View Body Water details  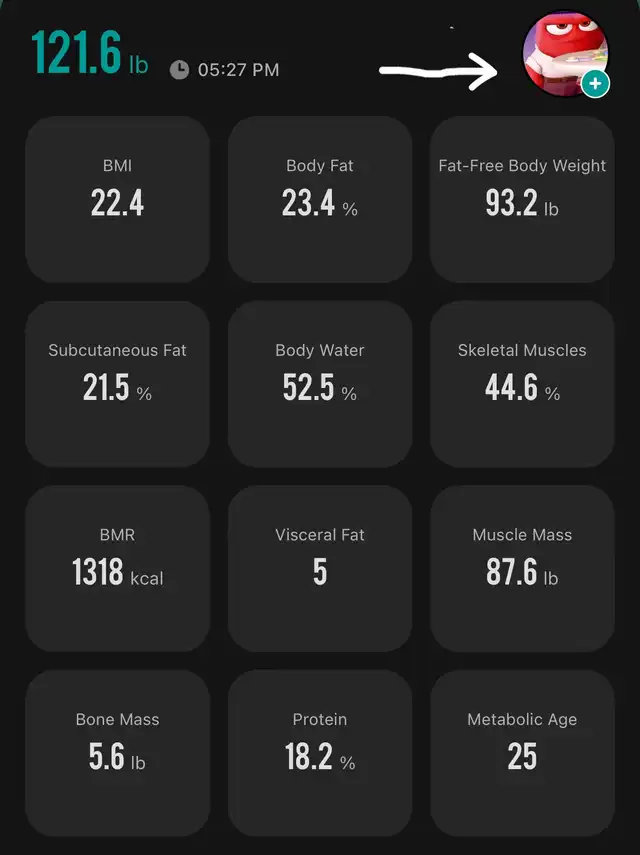[x=320, y=384]
